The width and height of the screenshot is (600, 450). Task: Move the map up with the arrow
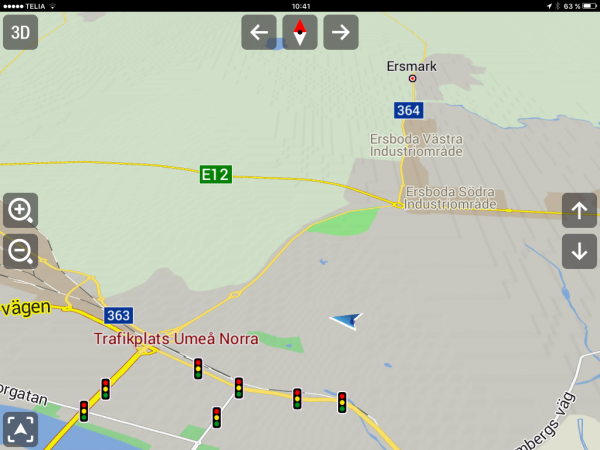click(579, 210)
